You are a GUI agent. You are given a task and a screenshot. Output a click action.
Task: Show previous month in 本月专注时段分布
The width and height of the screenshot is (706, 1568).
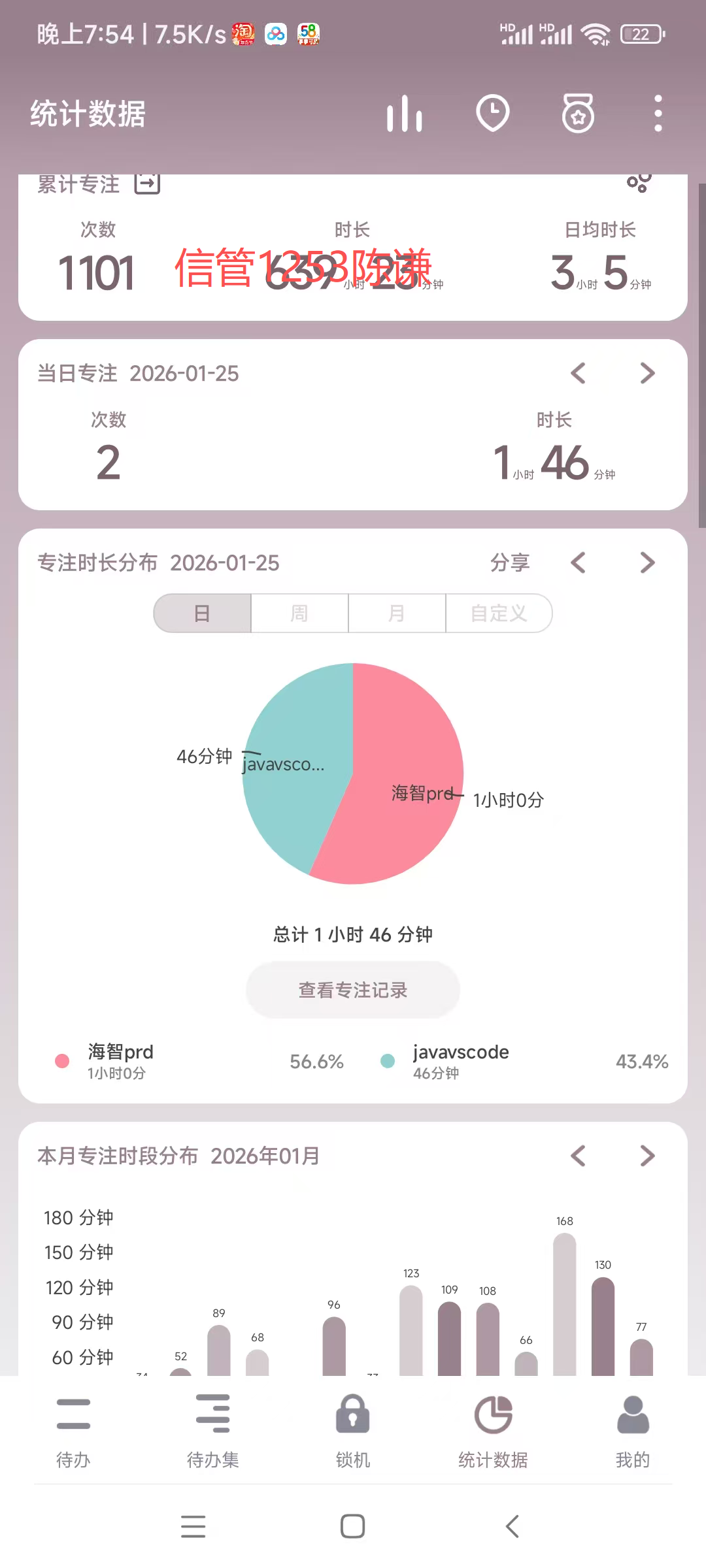coord(578,1156)
